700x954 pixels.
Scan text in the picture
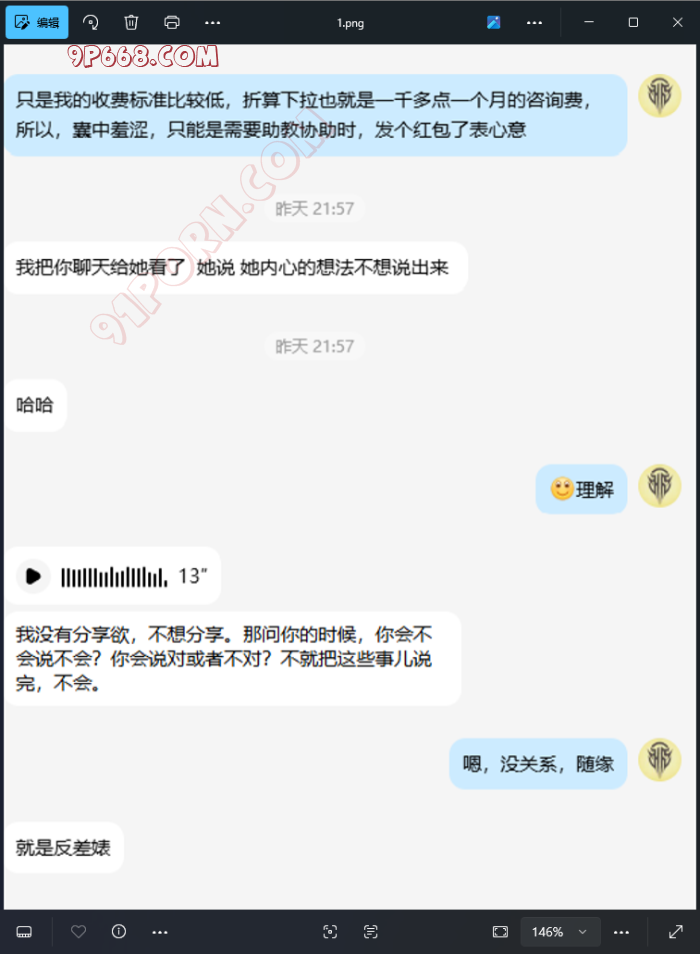[371, 932]
